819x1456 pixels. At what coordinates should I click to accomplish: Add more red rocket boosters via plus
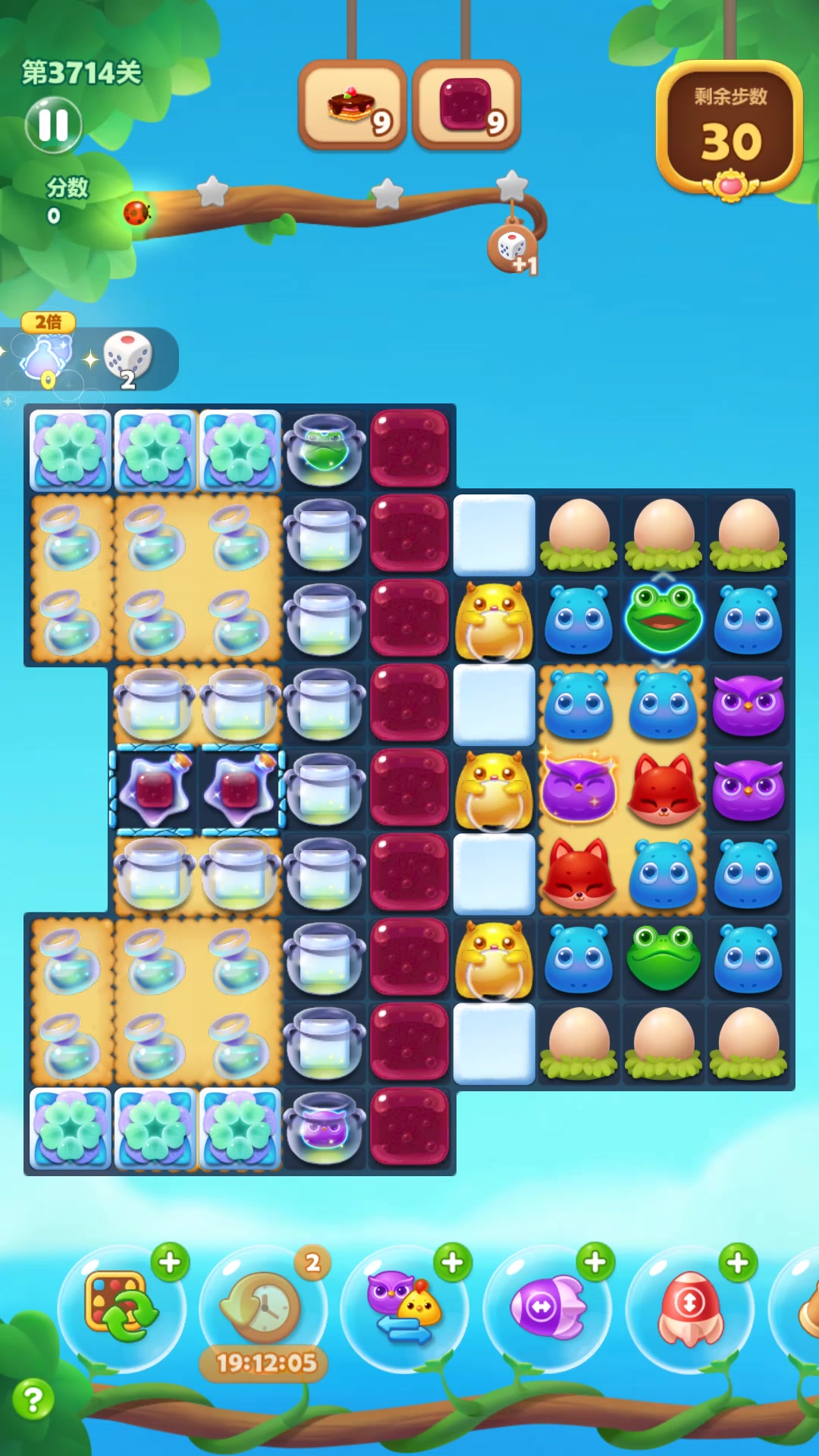tap(737, 1263)
